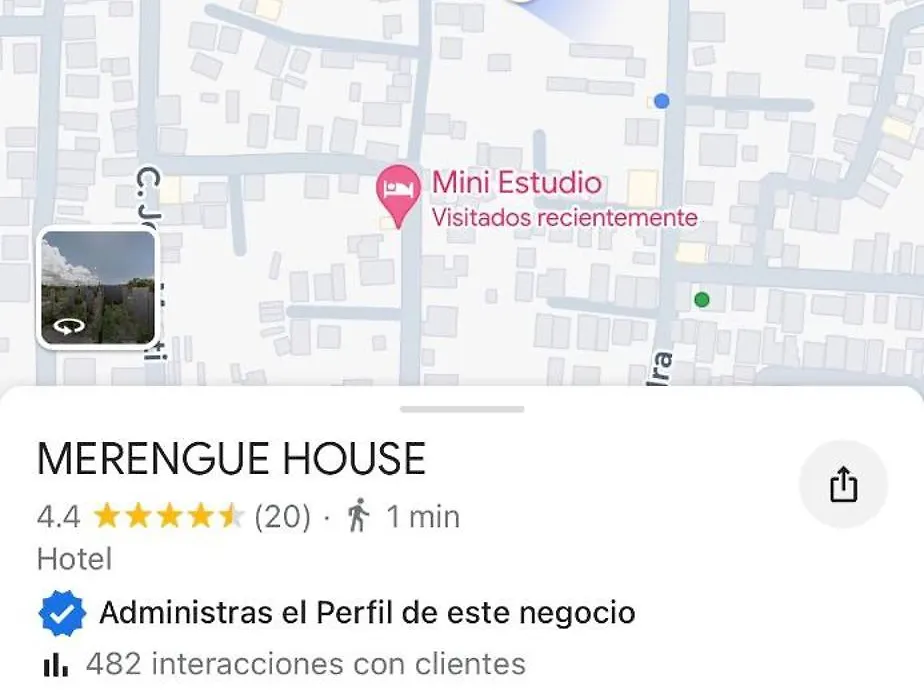924x700 pixels.
Task: Tap the sheet drag handle
Action: point(462,409)
